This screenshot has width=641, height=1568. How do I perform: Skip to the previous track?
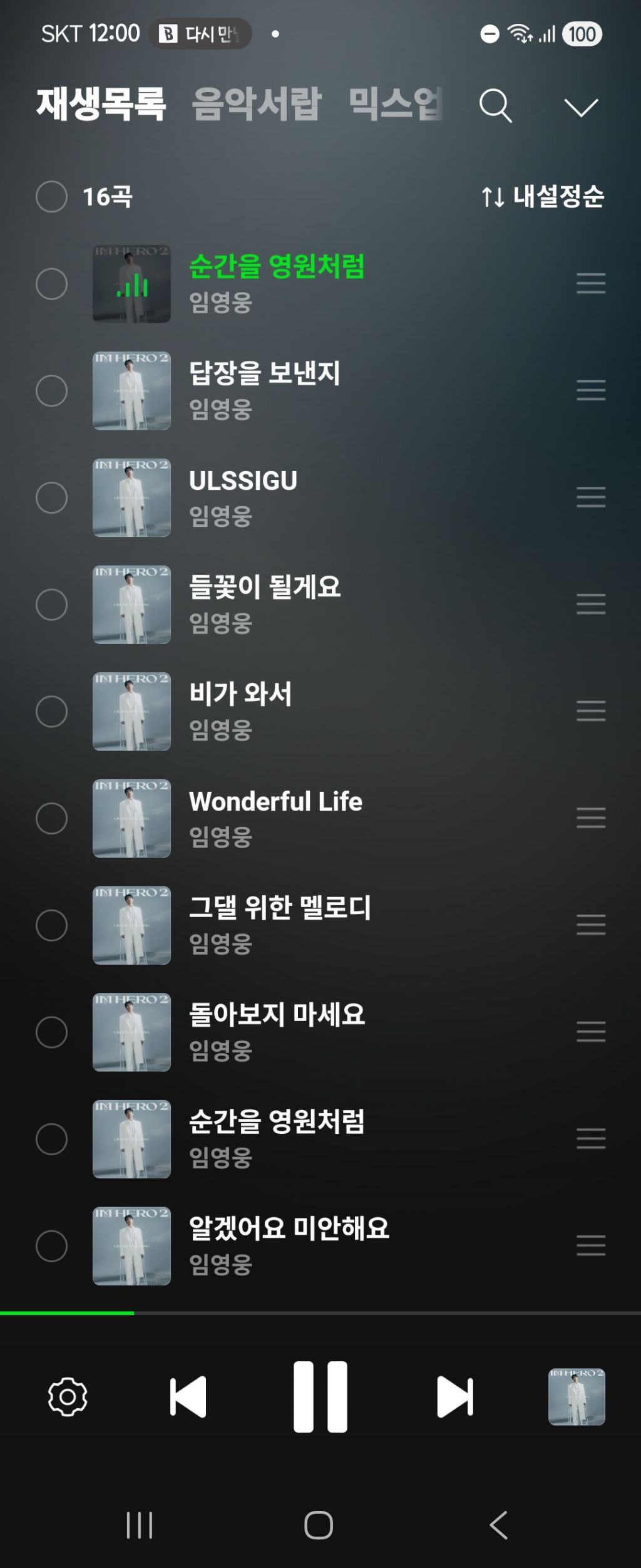(x=188, y=1397)
